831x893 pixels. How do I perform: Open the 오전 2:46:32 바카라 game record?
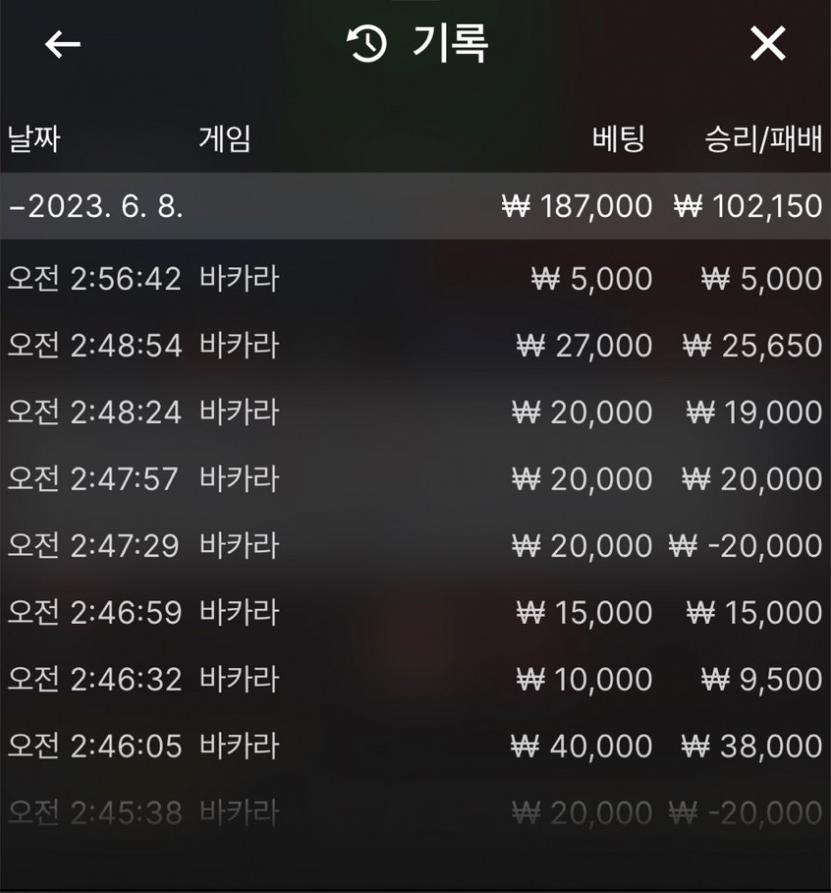pos(415,679)
